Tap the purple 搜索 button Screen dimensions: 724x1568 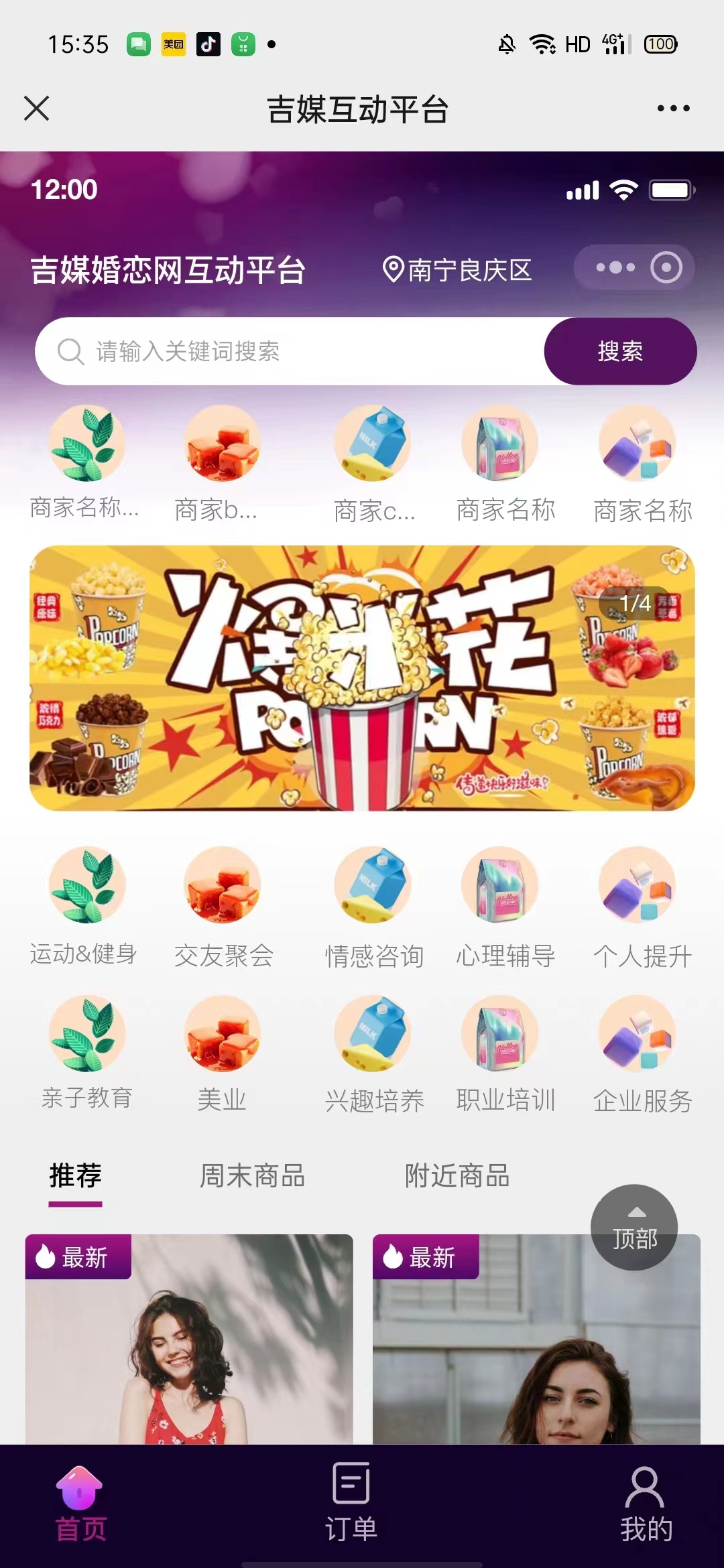[x=620, y=351]
